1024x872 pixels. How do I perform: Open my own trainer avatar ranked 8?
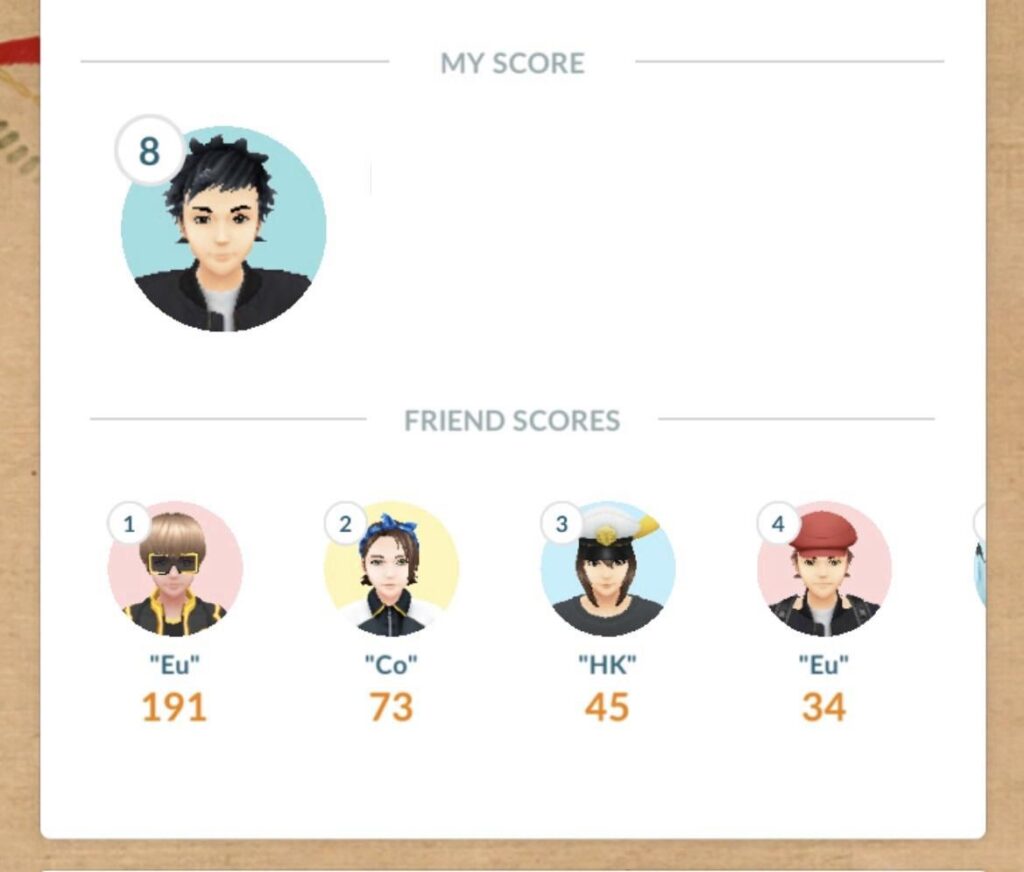pyautogui.click(x=223, y=228)
